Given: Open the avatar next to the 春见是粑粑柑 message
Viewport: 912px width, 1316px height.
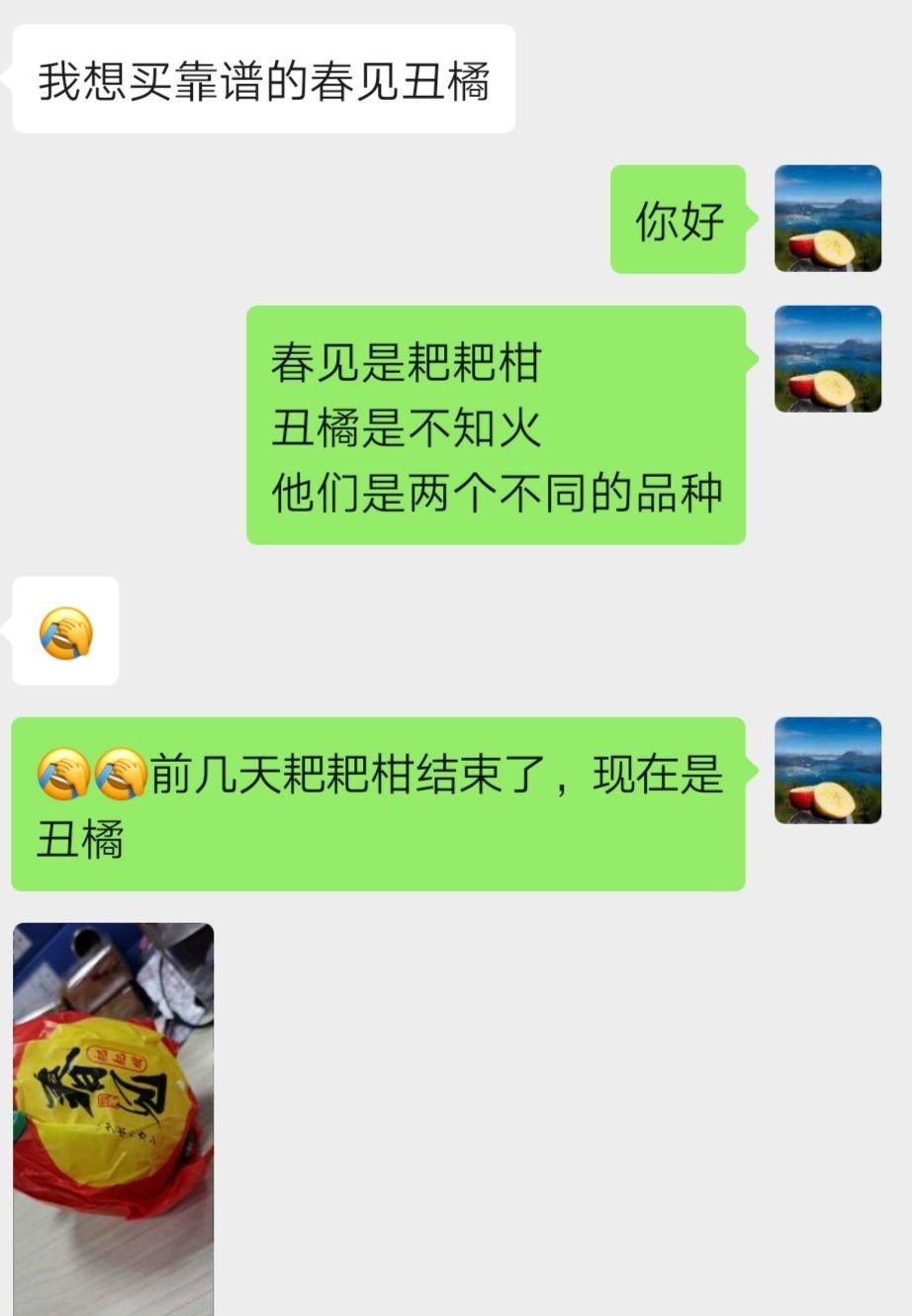Looking at the screenshot, I should point(827,359).
